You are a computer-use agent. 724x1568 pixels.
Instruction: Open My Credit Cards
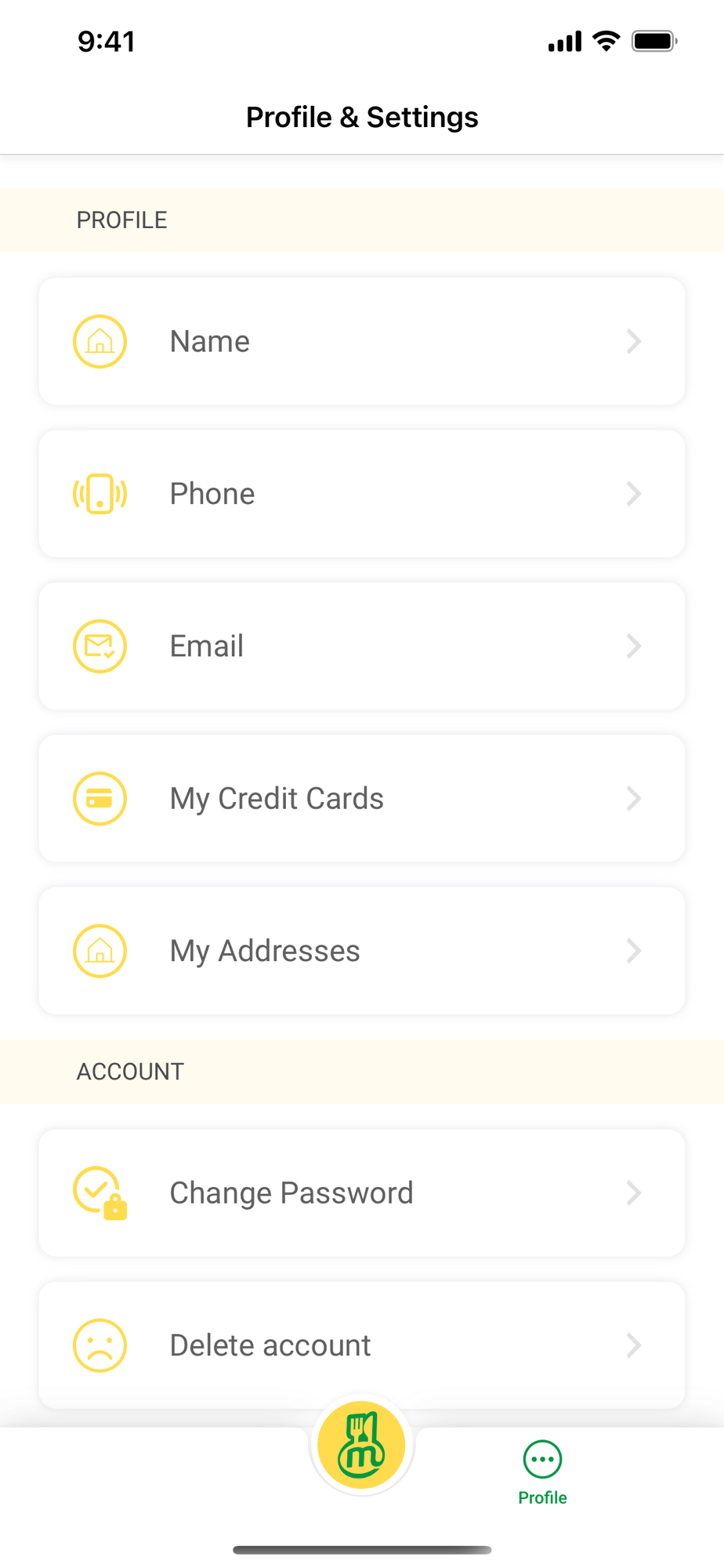pyautogui.click(x=362, y=798)
